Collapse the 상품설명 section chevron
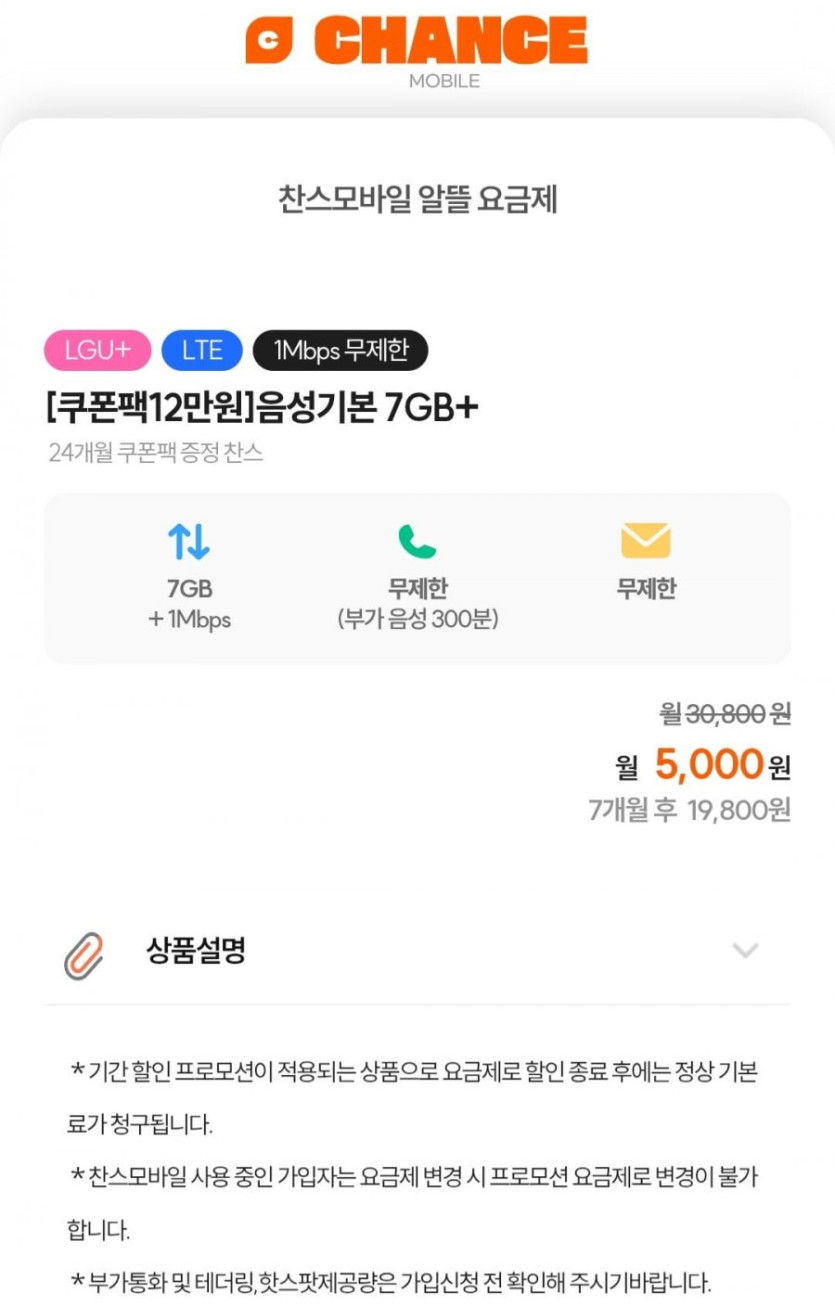This screenshot has width=835, height=1306. click(x=745, y=950)
